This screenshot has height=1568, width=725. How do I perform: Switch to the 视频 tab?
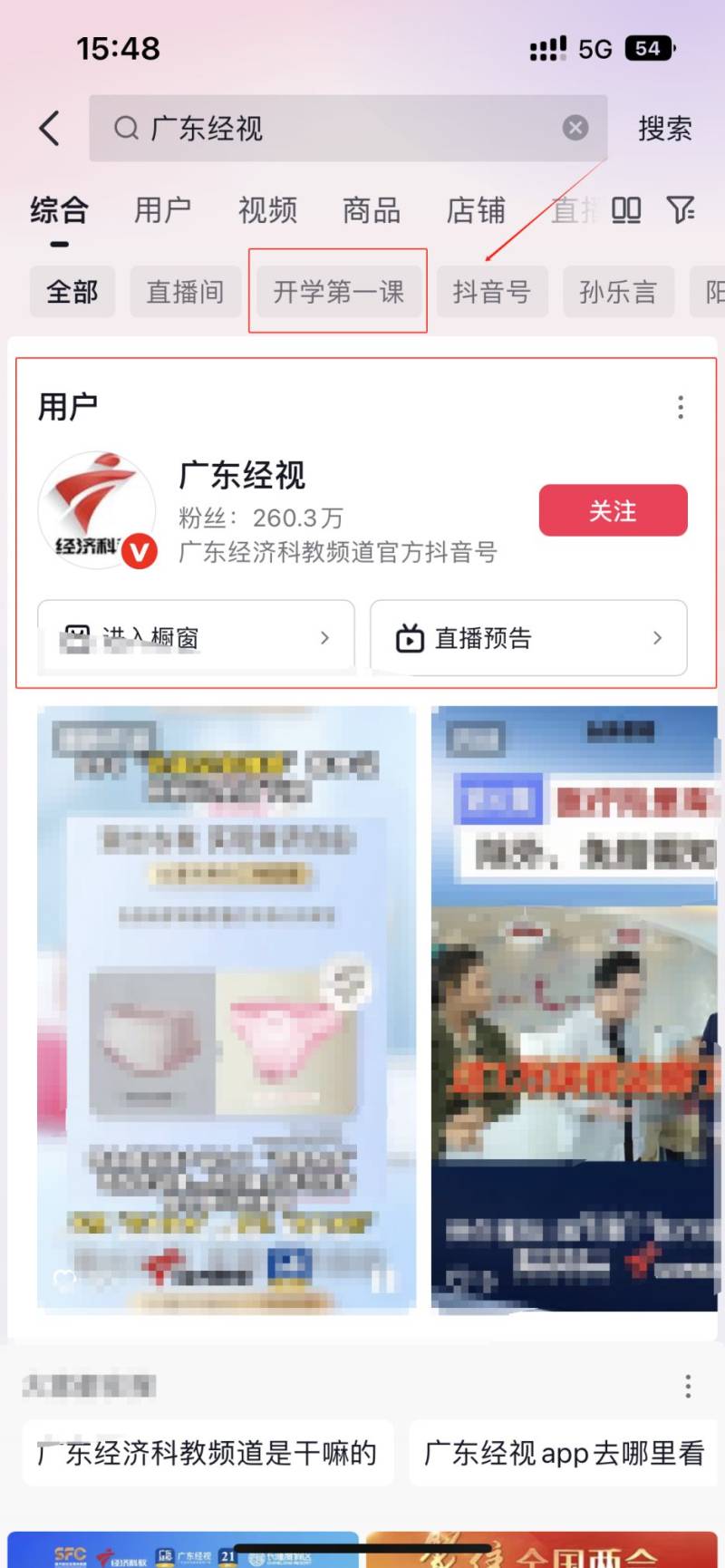[x=267, y=210]
